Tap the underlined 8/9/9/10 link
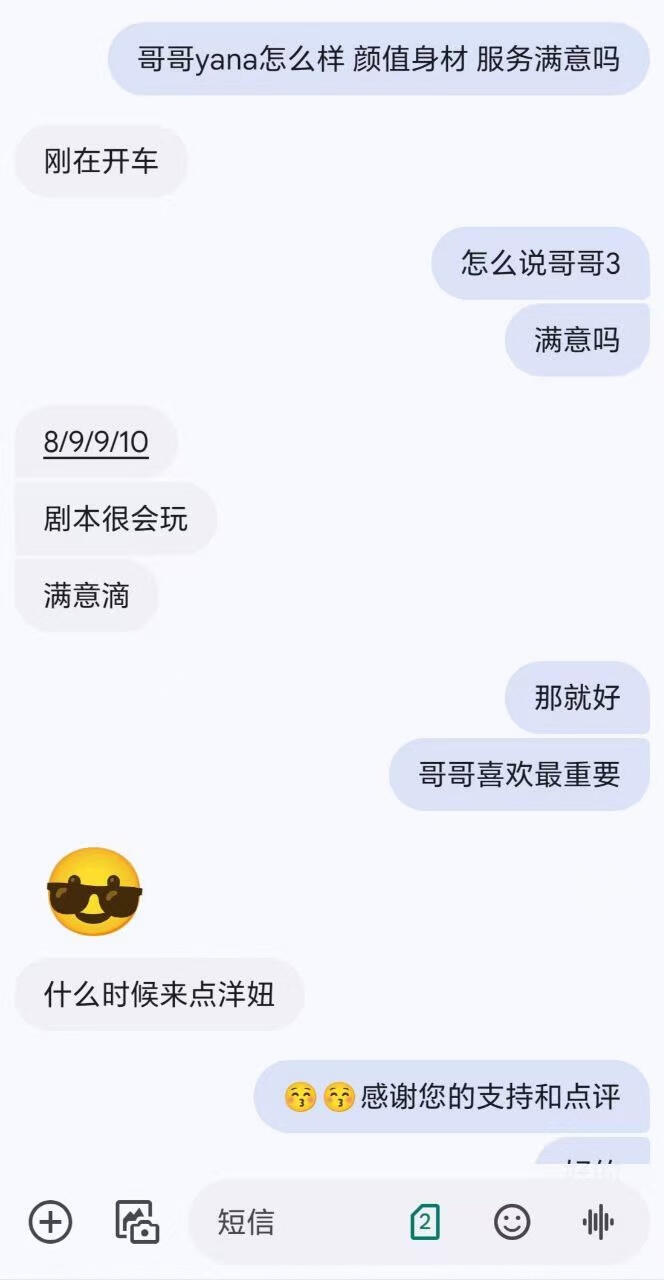 (x=96, y=442)
